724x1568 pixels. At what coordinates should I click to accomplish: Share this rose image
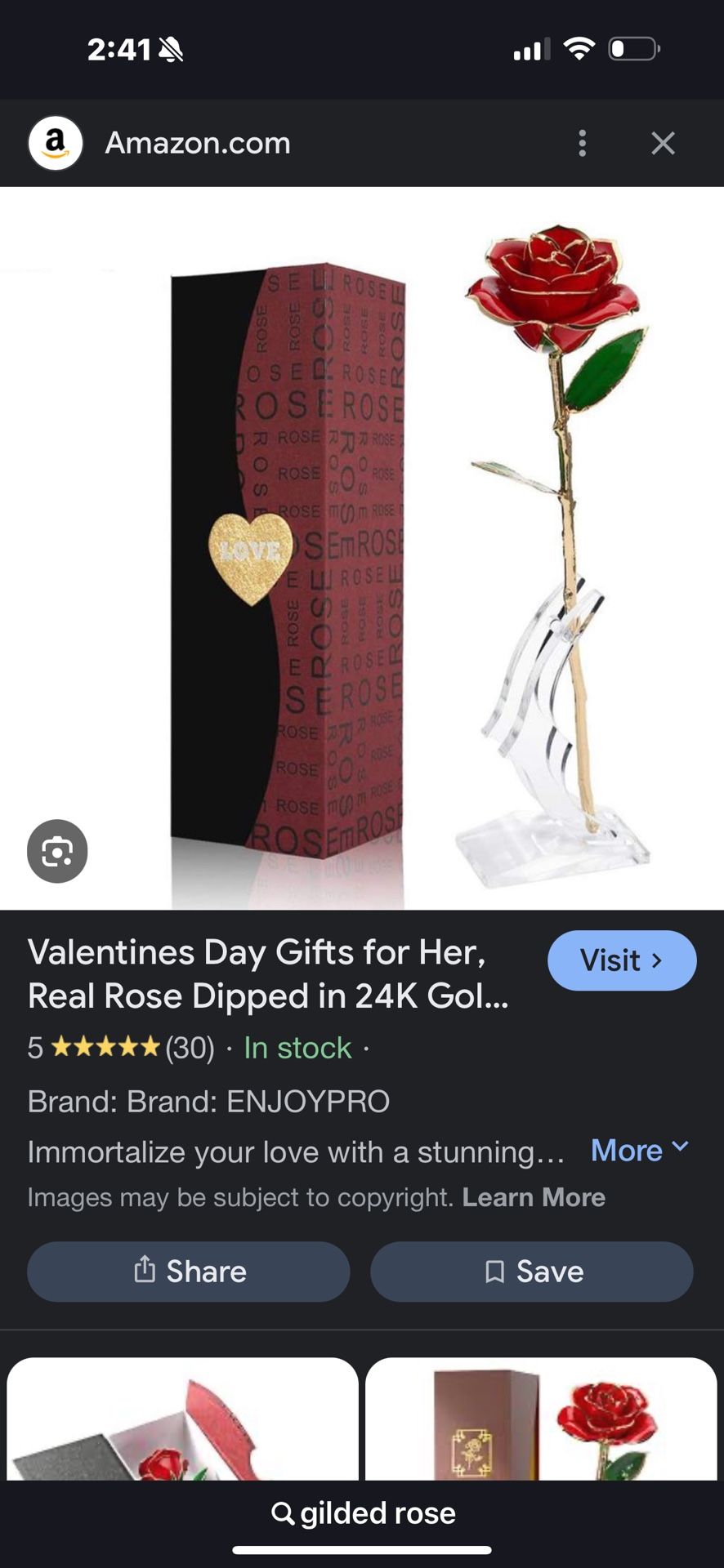189,1272
